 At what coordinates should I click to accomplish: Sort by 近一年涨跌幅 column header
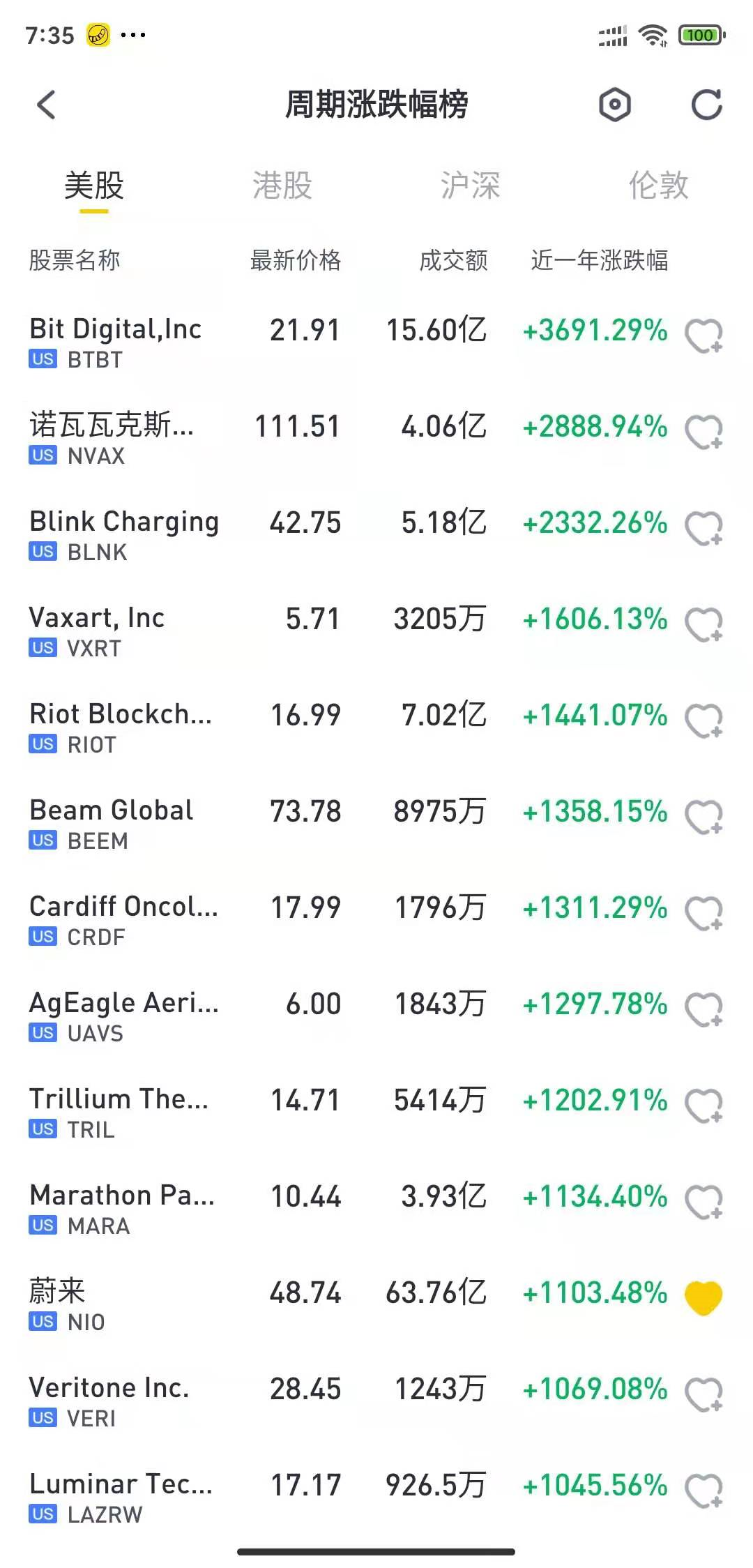click(x=600, y=260)
